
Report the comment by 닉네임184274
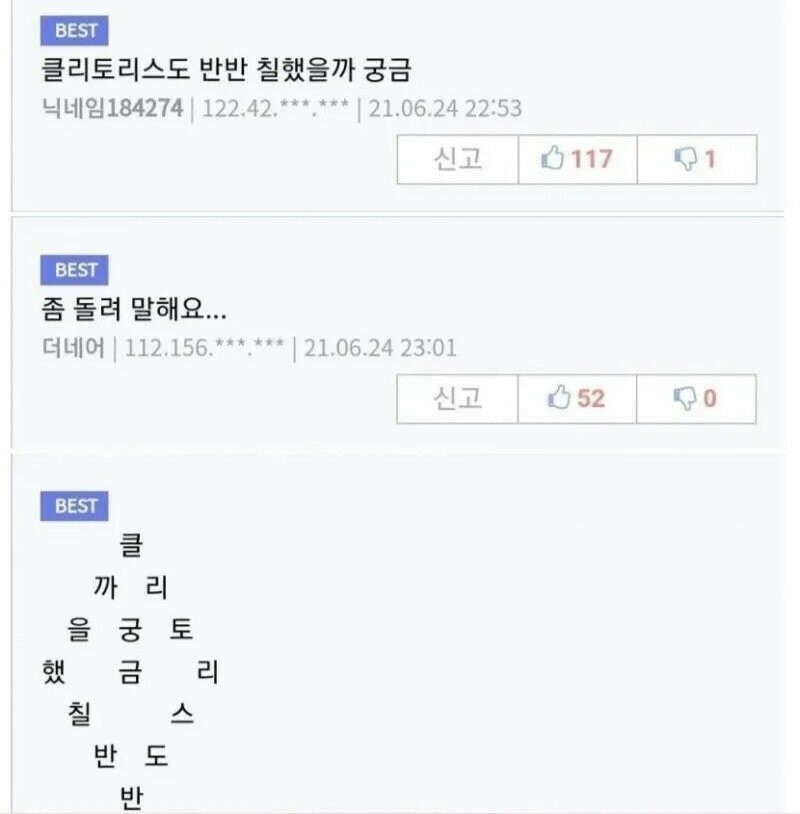tap(457, 160)
